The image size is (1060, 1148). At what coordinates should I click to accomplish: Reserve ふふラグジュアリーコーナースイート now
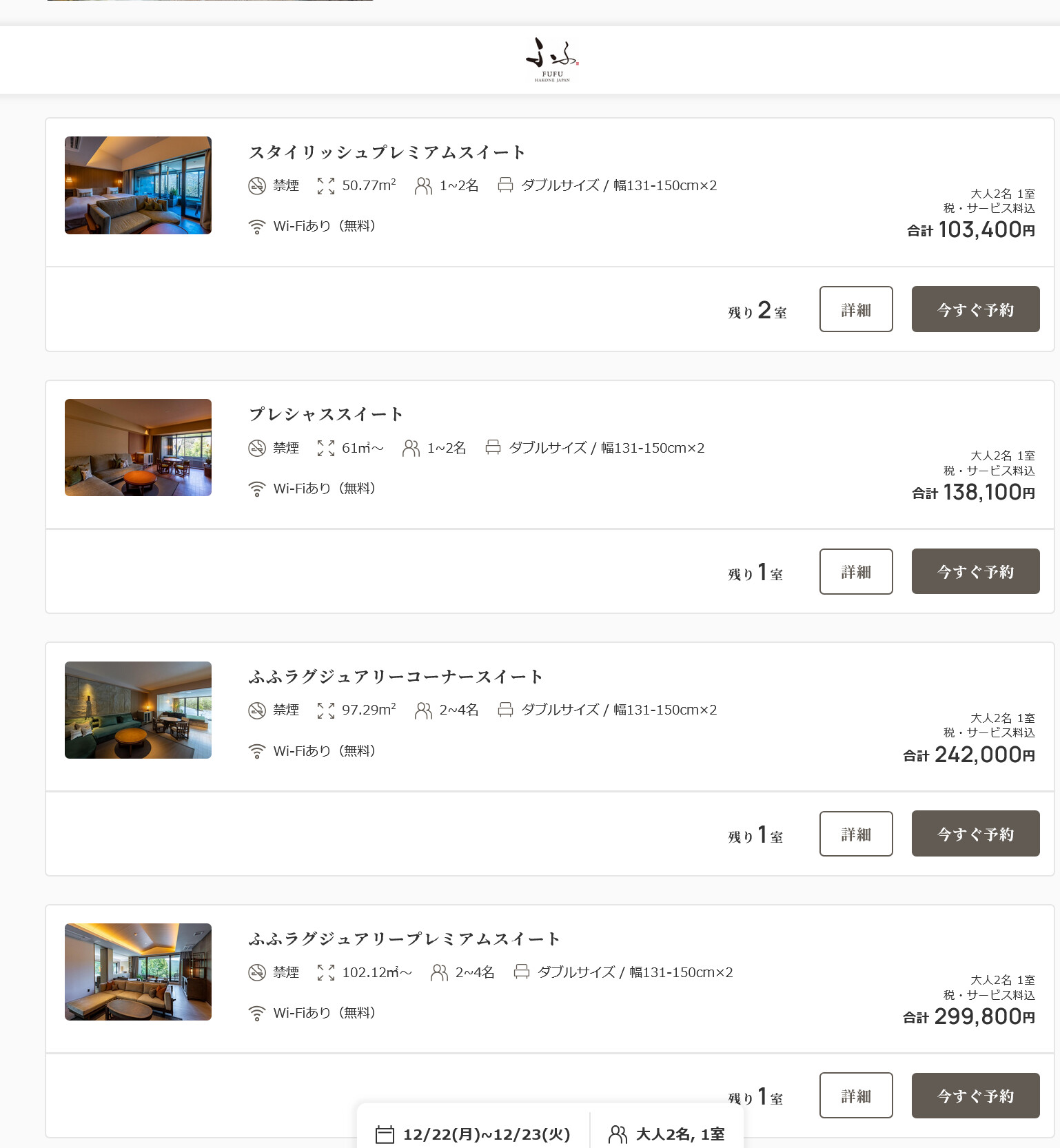975,834
